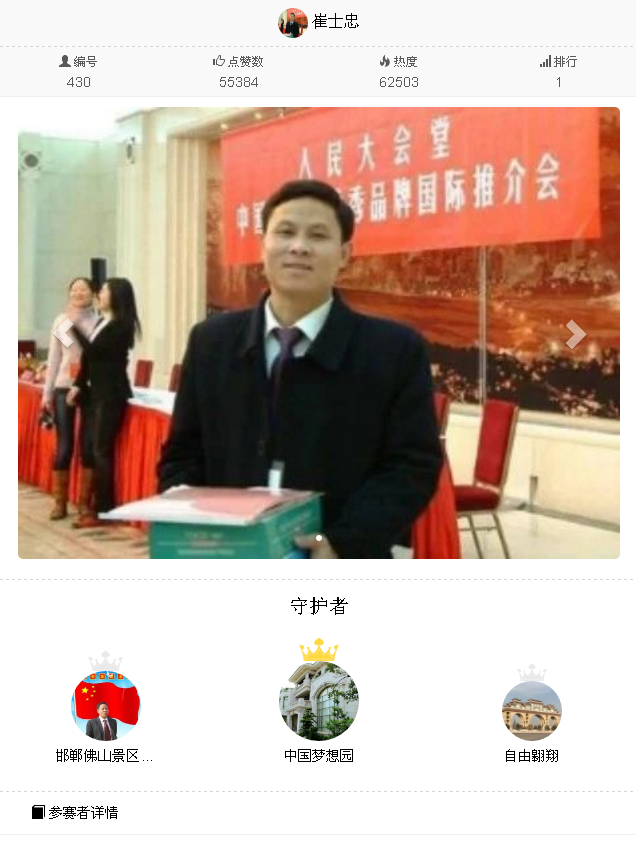636x841 pixels.
Task: Open guardian 邯郸佛山景区 avatar
Action: (x=106, y=706)
